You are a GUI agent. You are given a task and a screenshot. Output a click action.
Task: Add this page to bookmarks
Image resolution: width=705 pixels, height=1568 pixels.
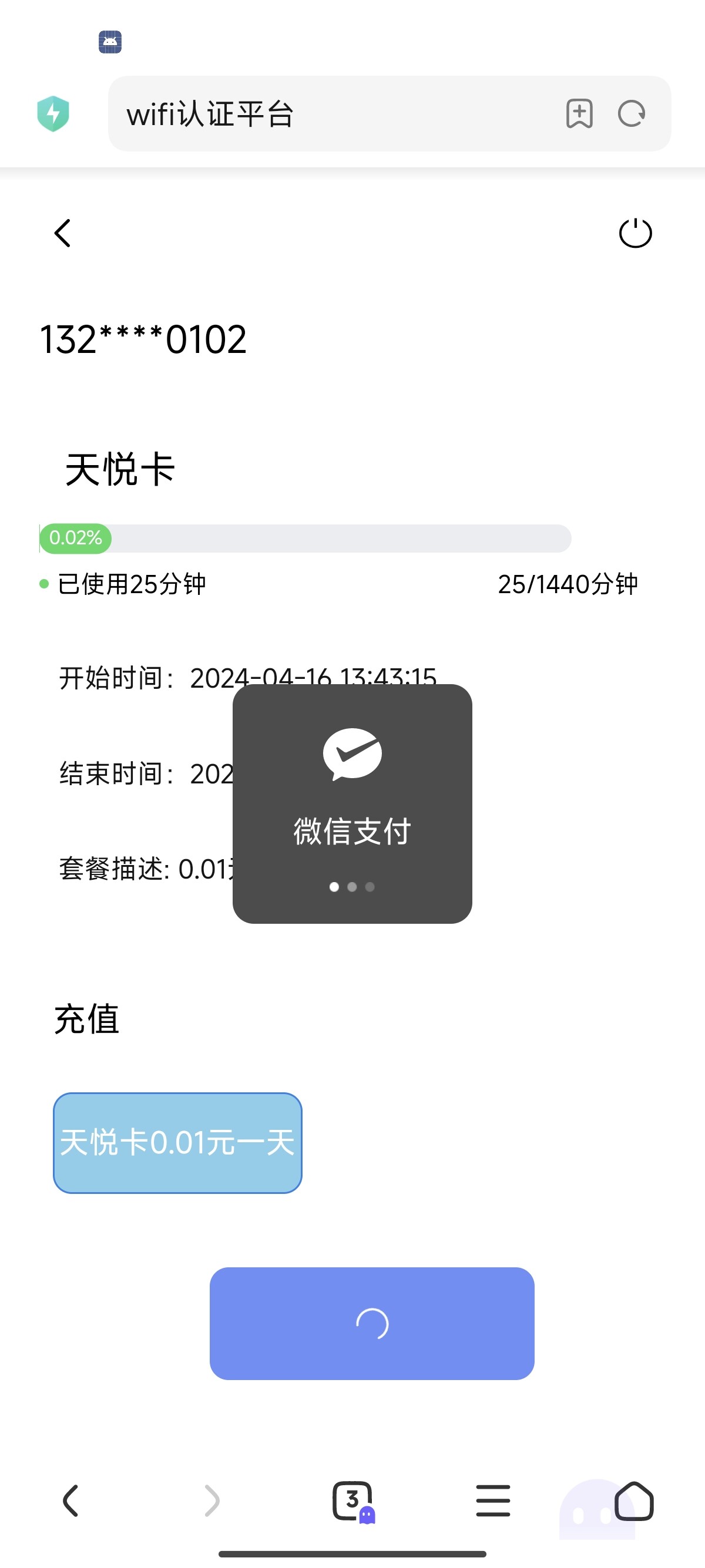point(579,114)
